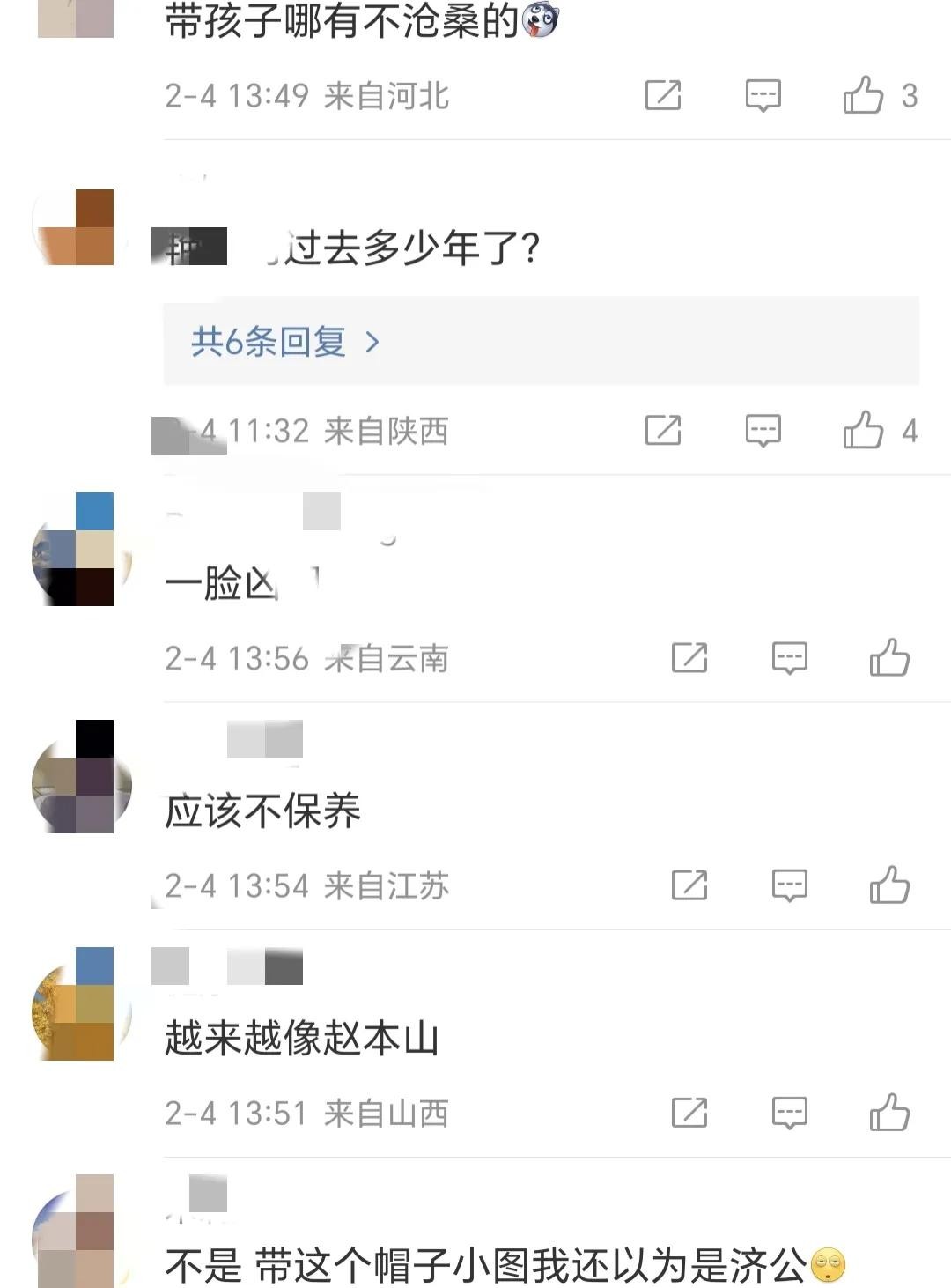Like the comment 越来越像赵本山
The width and height of the screenshot is (951, 1288).
(x=889, y=1113)
